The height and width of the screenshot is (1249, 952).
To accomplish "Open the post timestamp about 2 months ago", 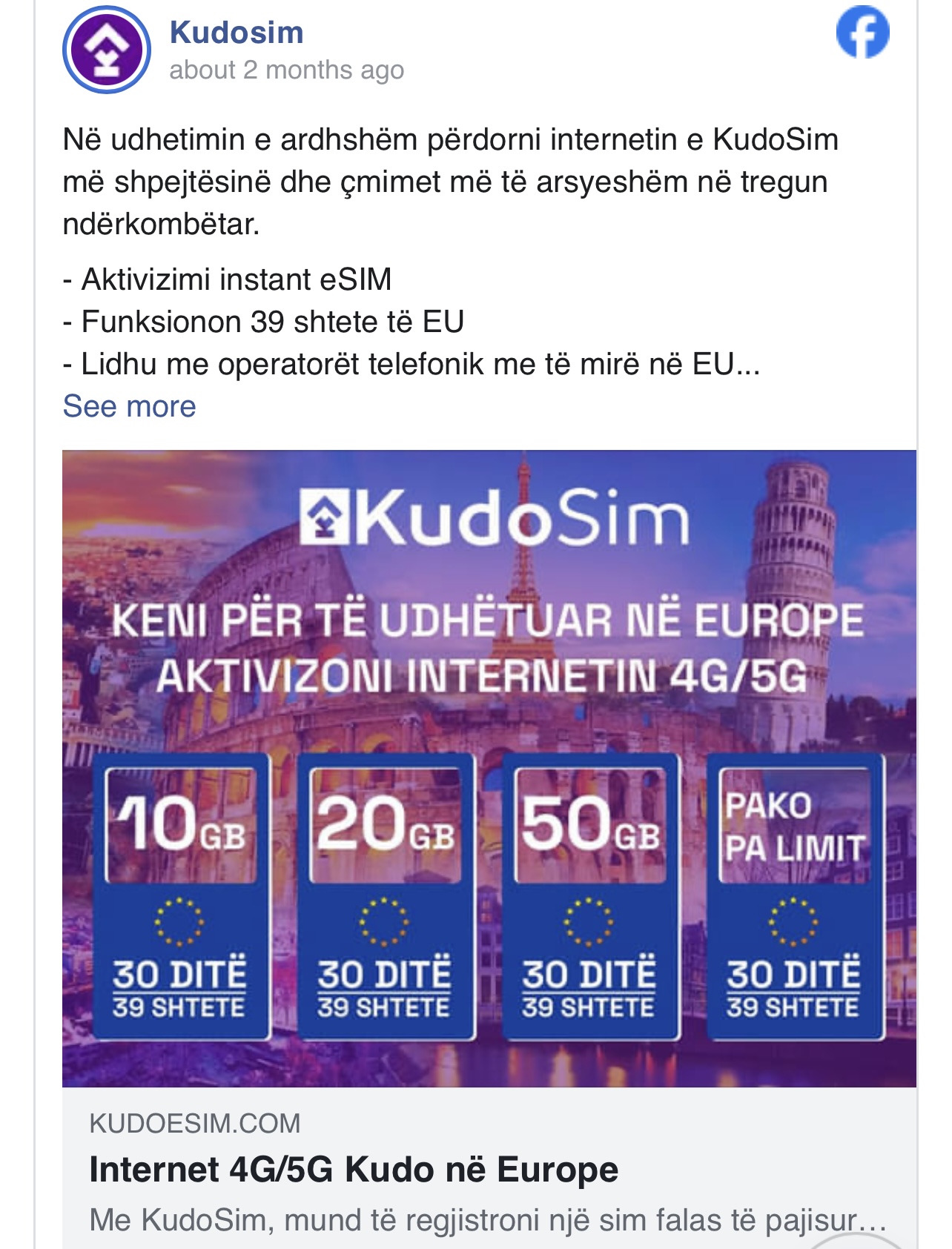I will click(286, 70).
